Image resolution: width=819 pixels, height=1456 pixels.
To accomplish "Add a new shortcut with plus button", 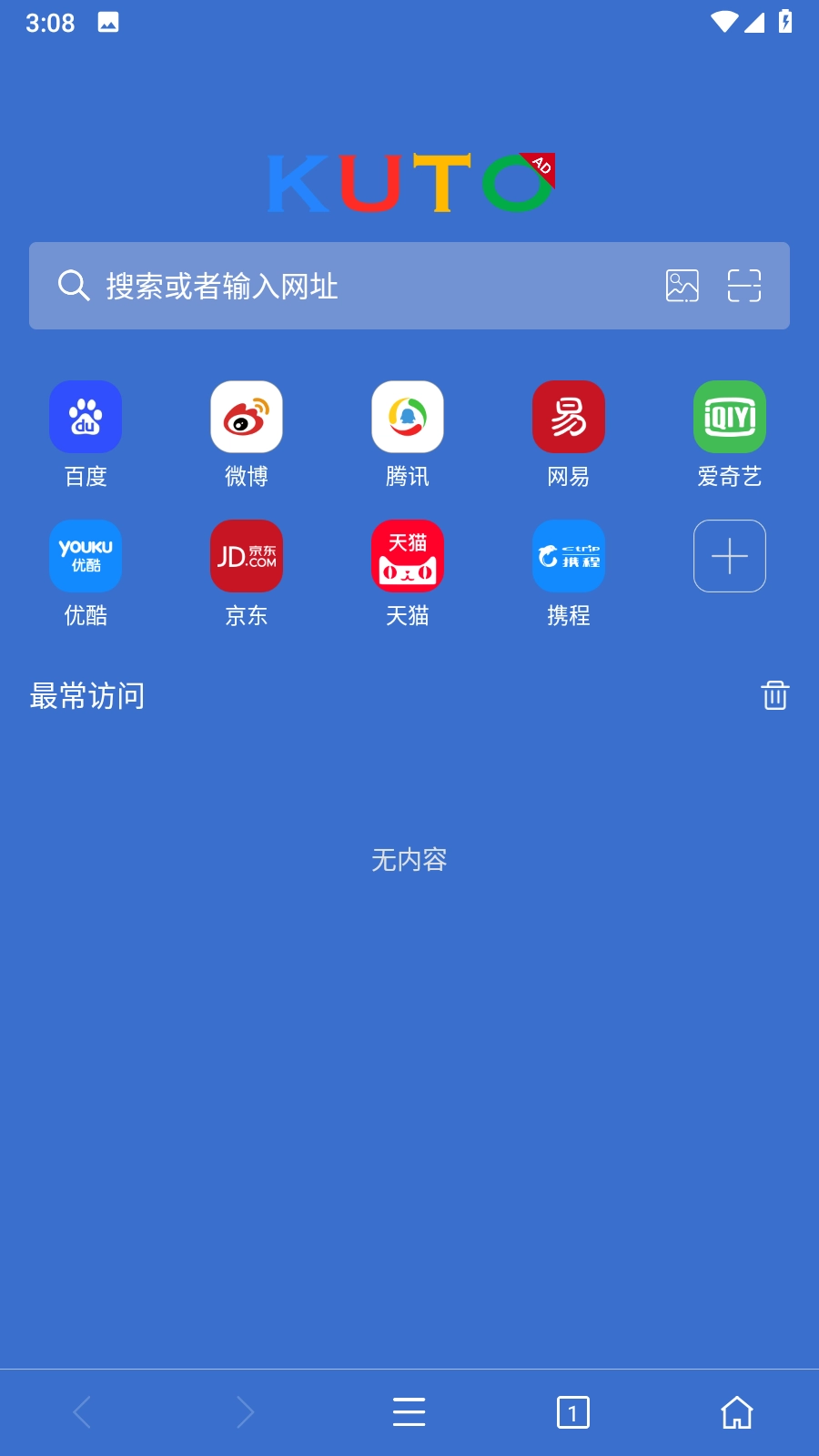I will 730,556.
